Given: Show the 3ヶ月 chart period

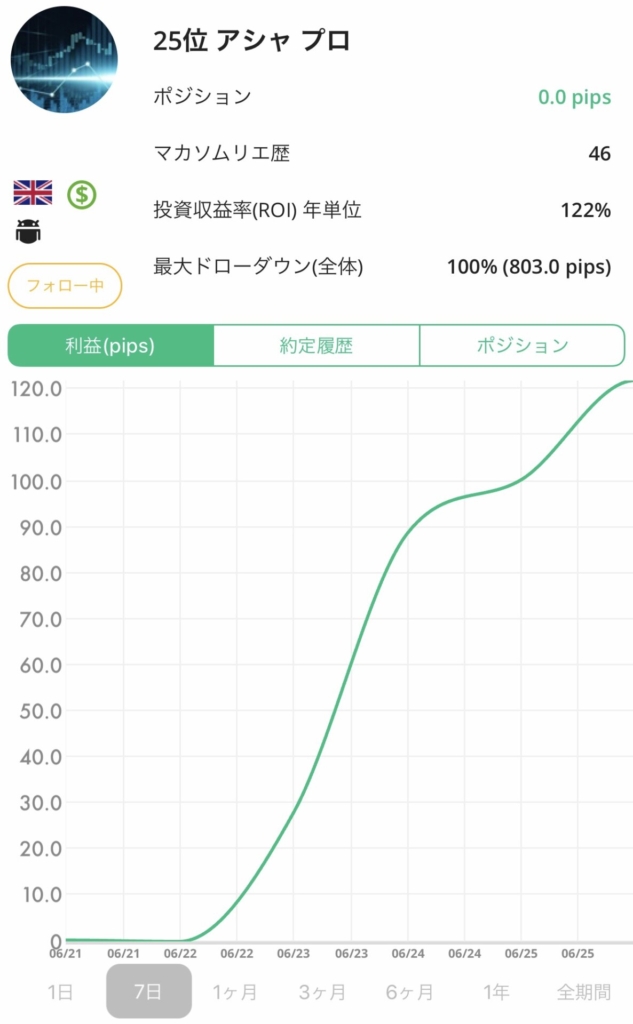Looking at the screenshot, I should (x=322, y=992).
